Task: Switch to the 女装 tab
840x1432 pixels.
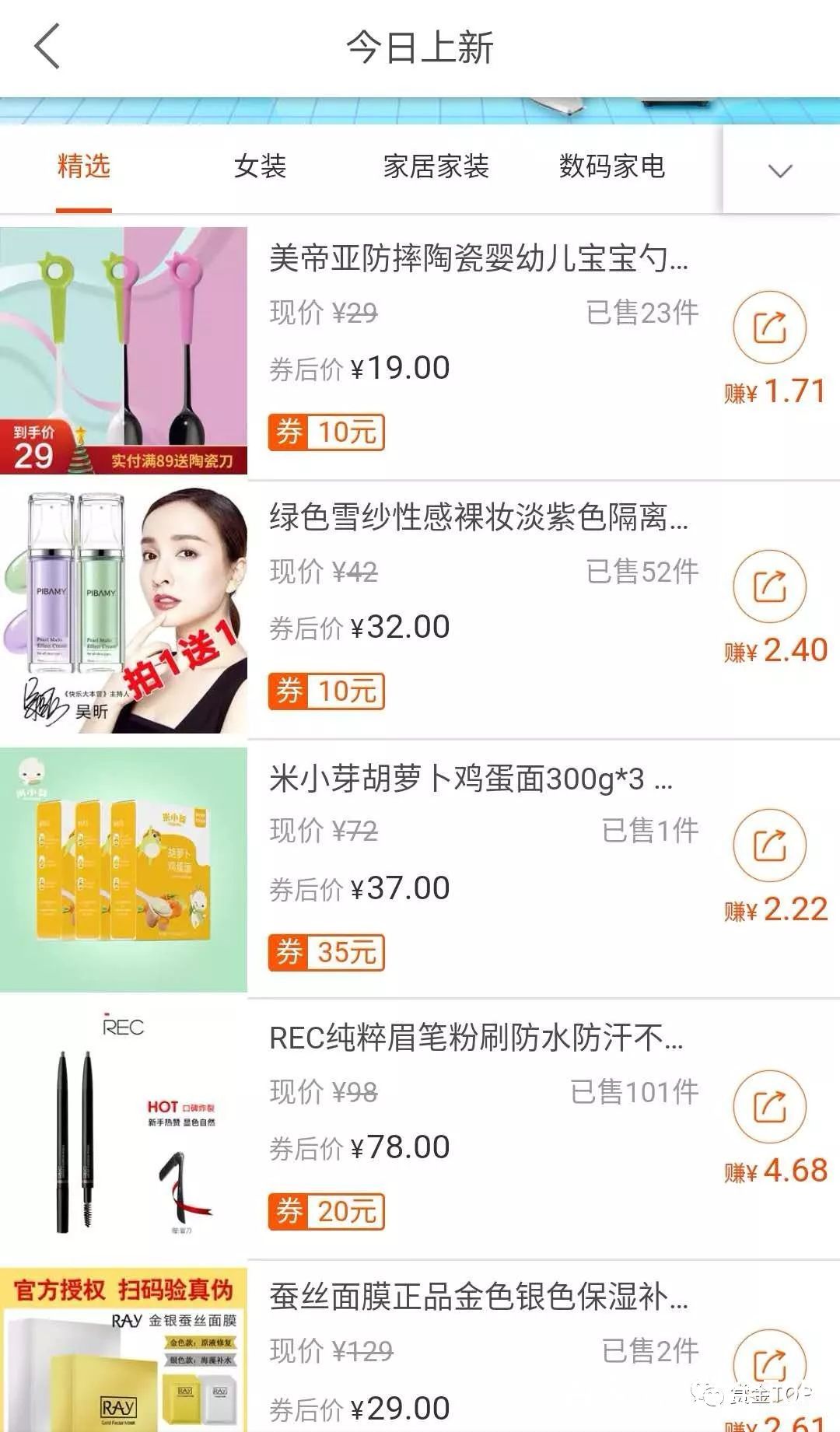Action: coord(260,166)
